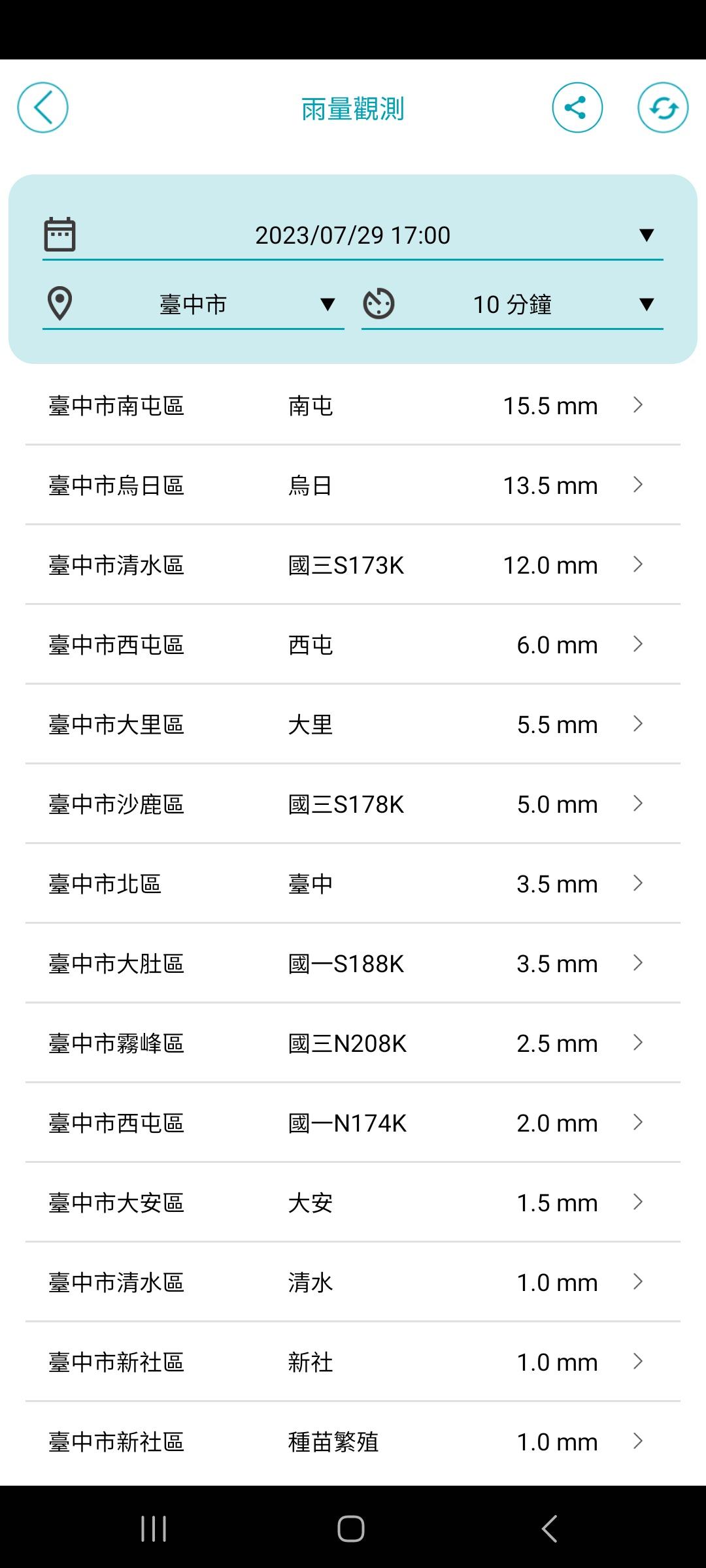Tap the system home button

351,1529
